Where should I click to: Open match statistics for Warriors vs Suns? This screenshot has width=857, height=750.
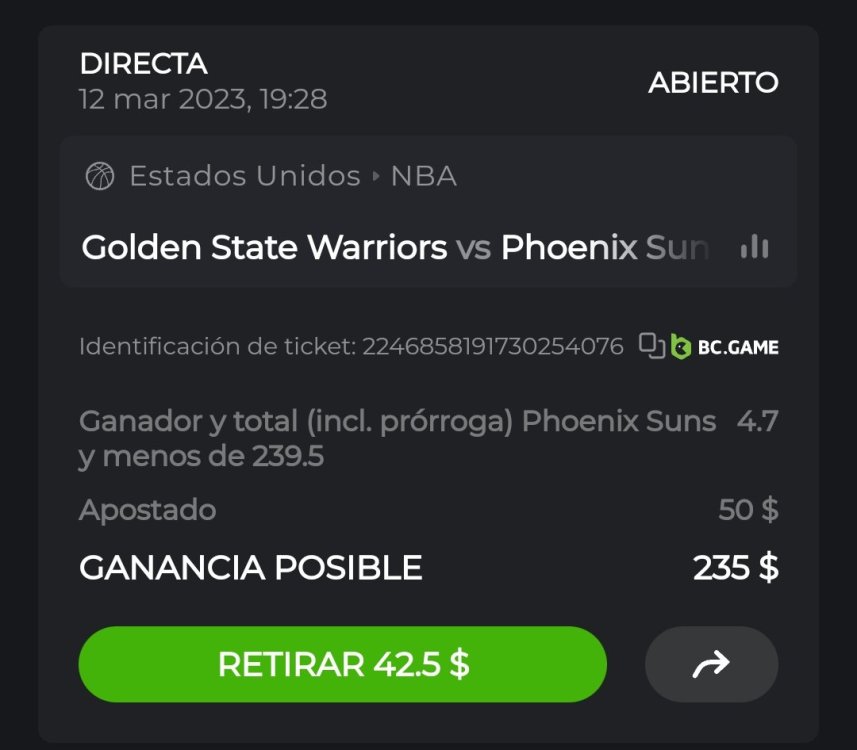click(x=754, y=247)
